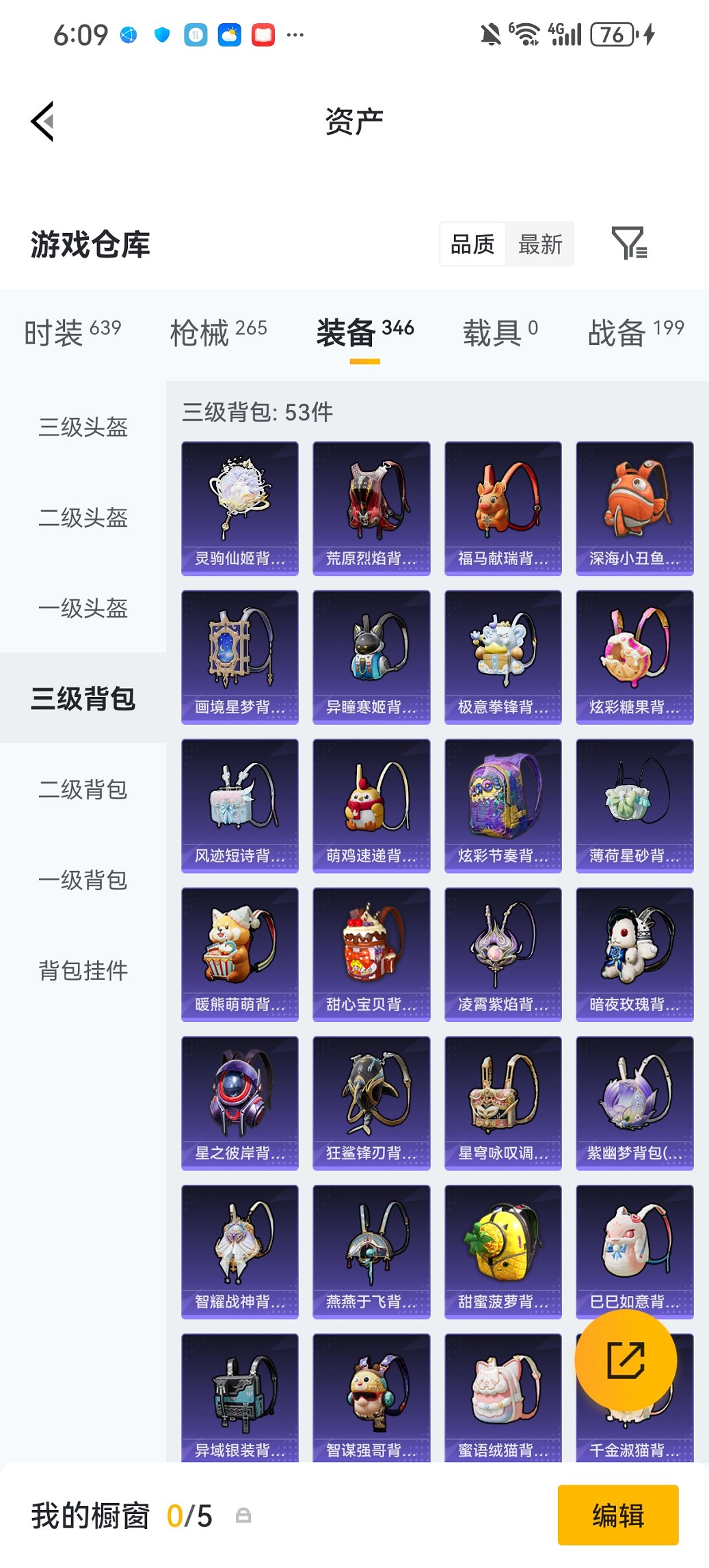This screenshot has height=1568, width=709.
Task: Open the 二级背包 category
Action: 82,790
